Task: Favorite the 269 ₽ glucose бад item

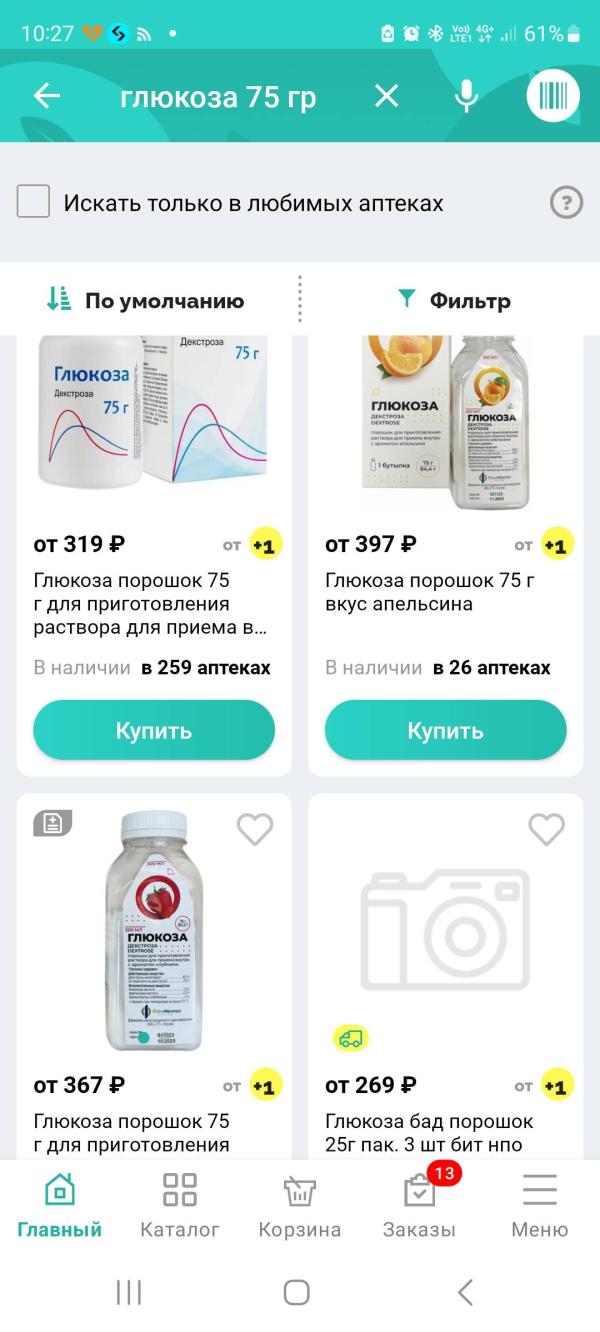Action: (x=546, y=828)
